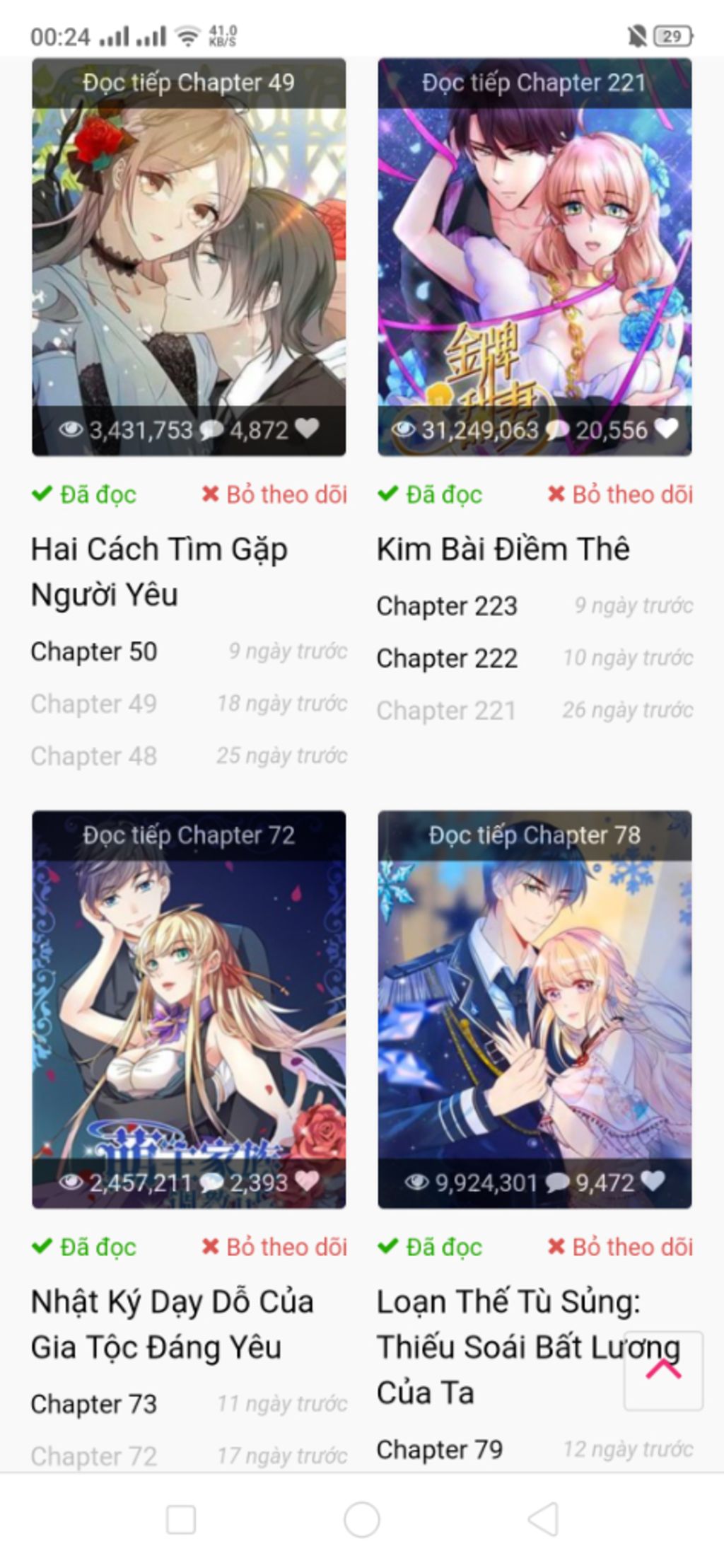Unfollow Kim Bài Điềm Thê

click(x=620, y=494)
